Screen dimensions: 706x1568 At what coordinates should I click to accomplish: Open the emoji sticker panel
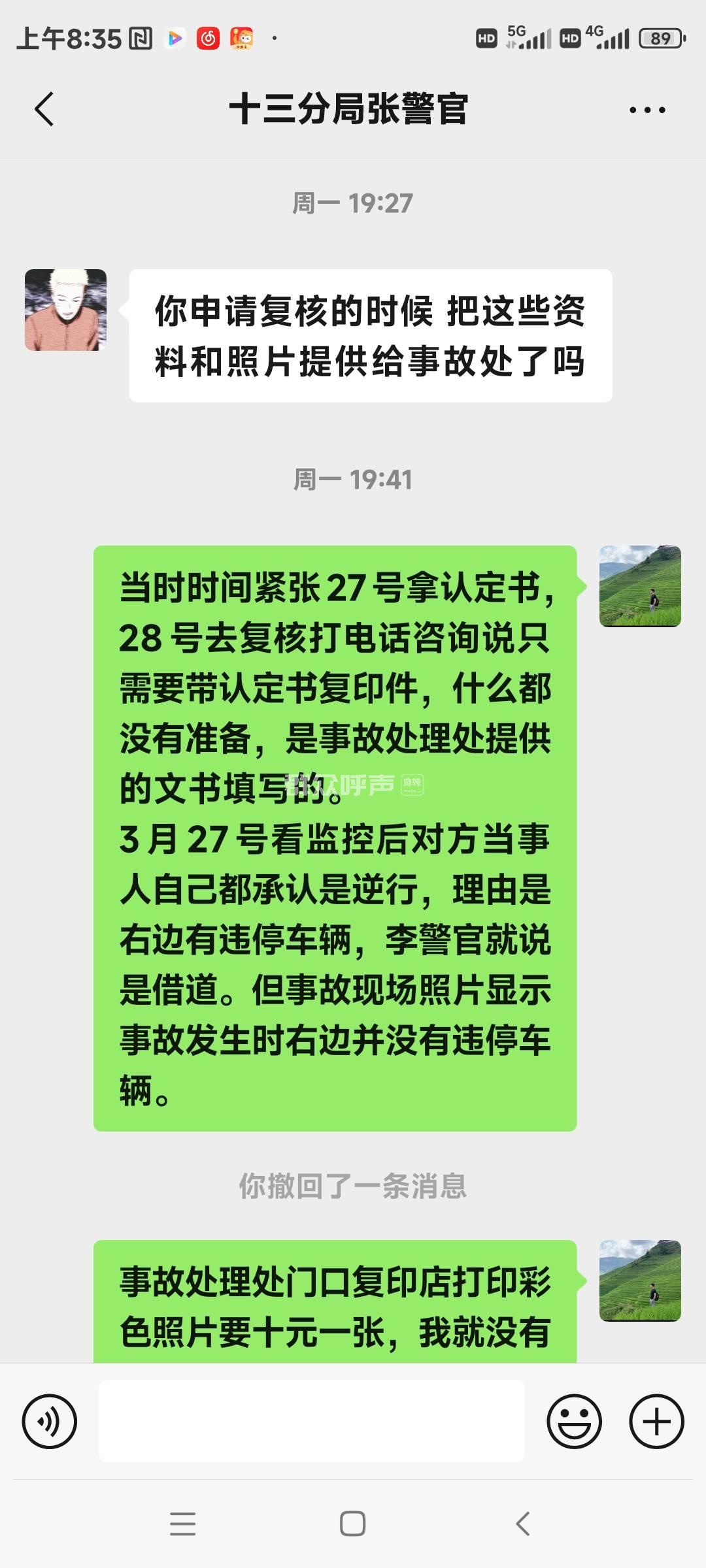click(x=574, y=1421)
